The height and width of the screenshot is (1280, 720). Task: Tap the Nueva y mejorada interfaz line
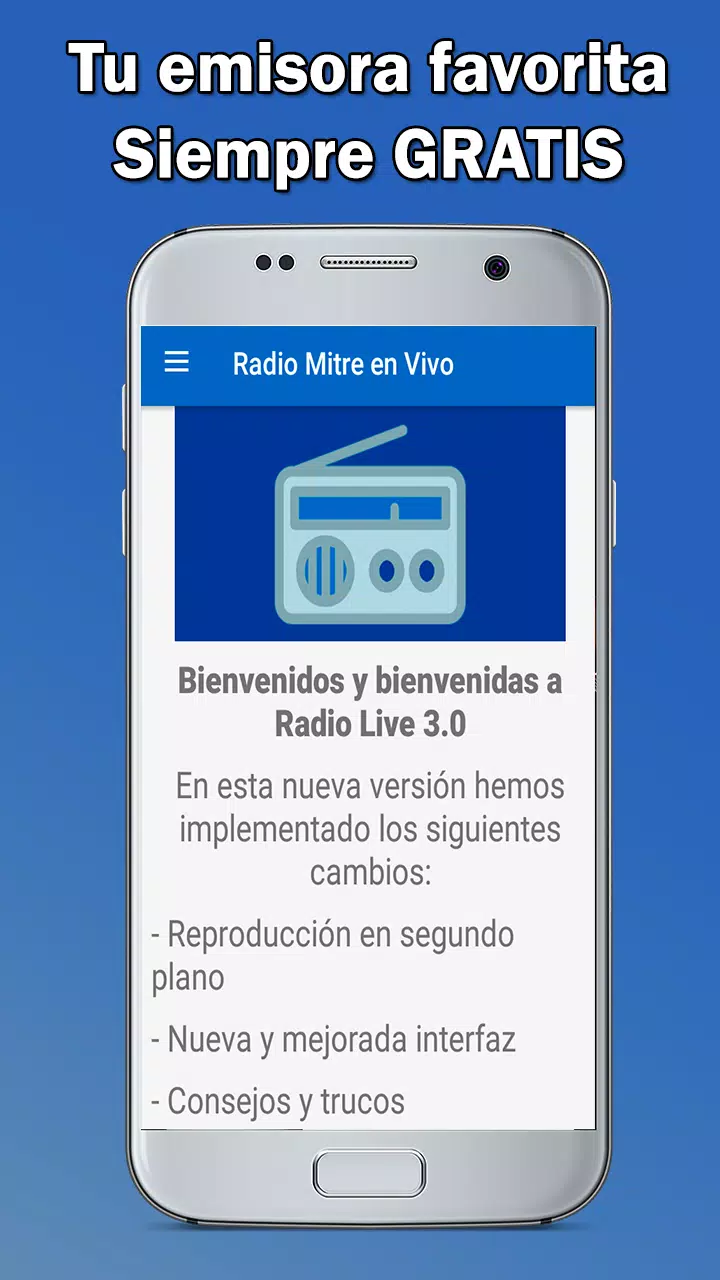click(x=332, y=1040)
